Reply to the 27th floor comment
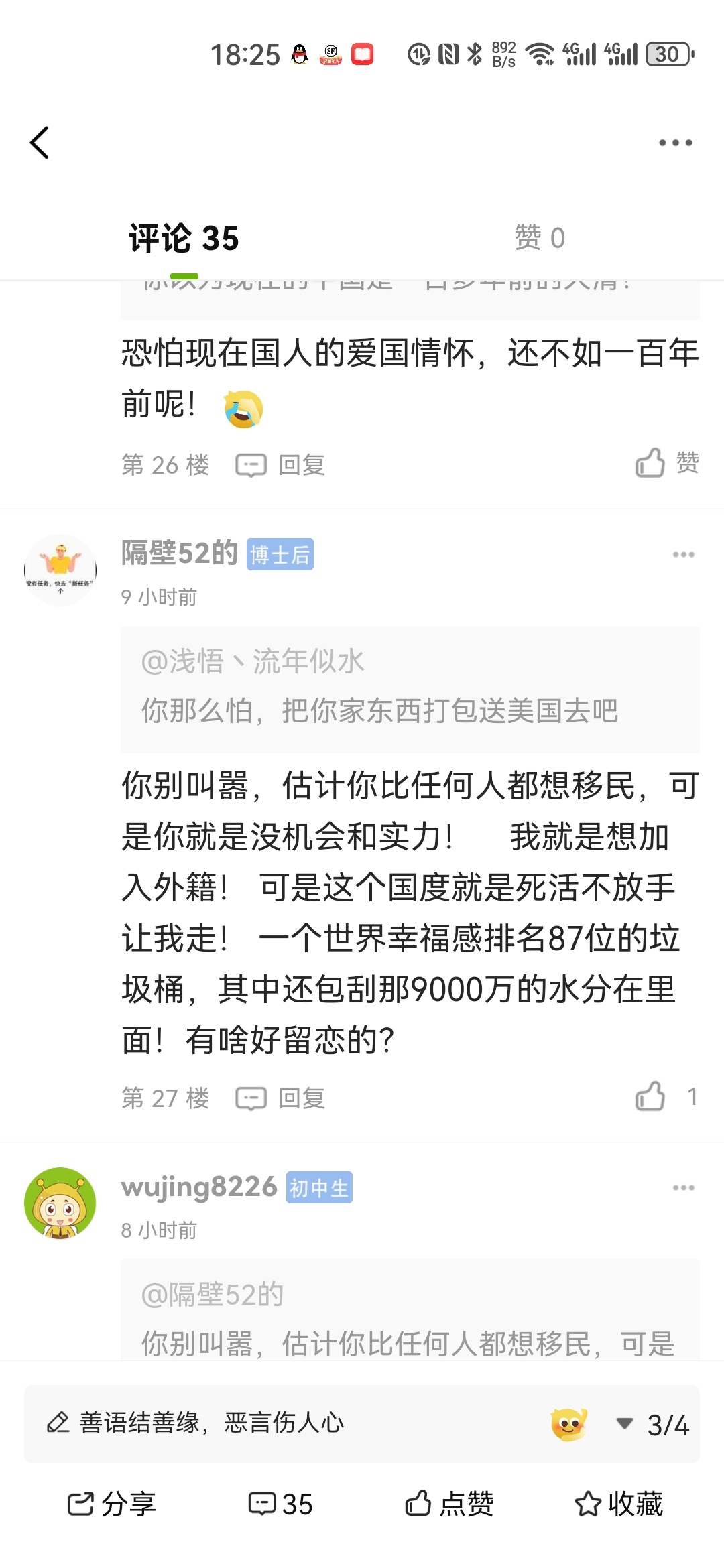 click(281, 1098)
